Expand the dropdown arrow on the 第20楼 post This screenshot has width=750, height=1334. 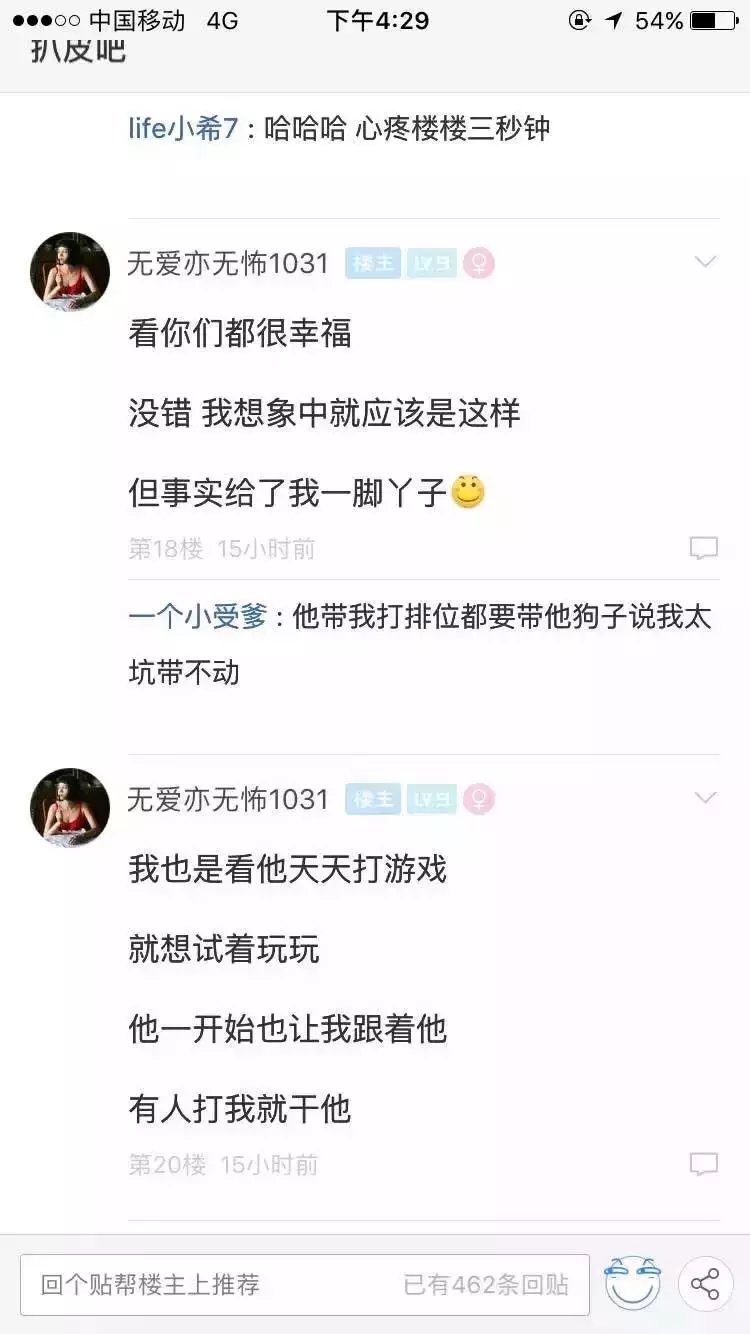tap(706, 798)
